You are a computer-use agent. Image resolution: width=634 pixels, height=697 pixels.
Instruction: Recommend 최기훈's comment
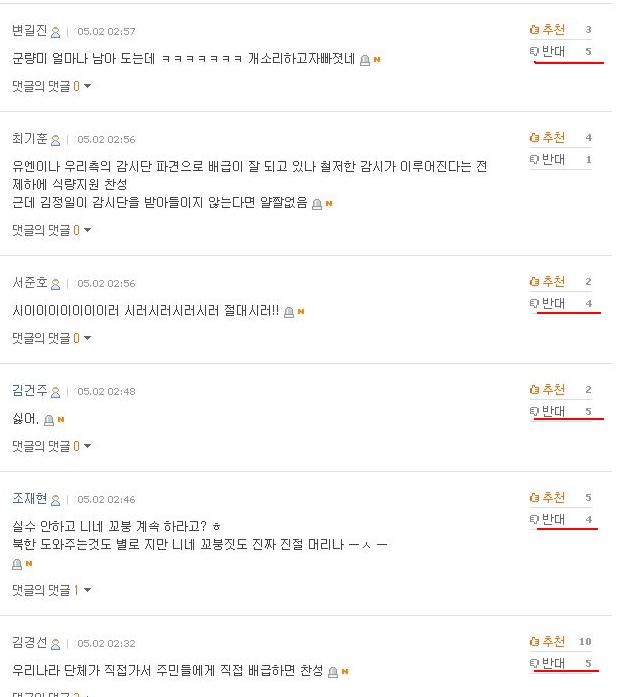point(548,138)
